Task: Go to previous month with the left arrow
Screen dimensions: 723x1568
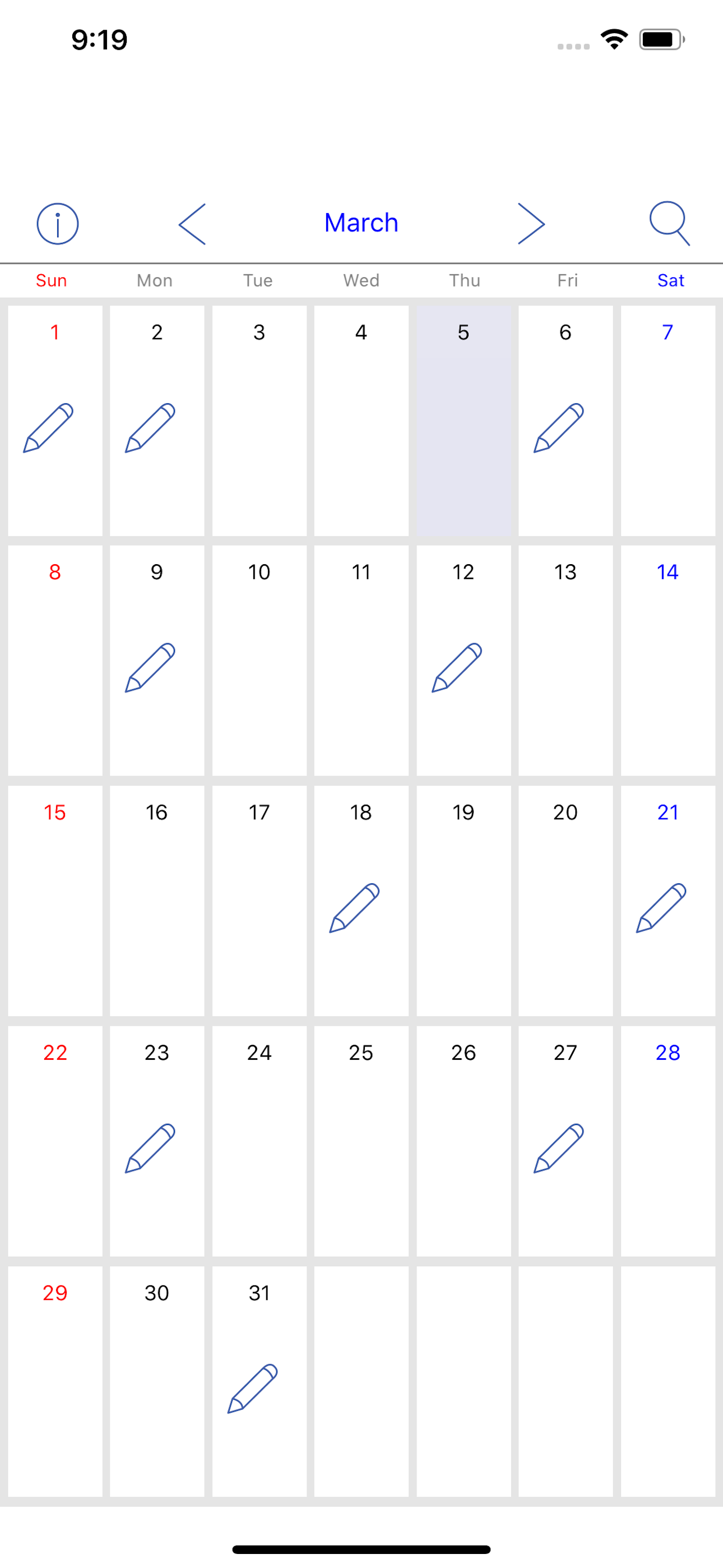Action: pyautogui.click(x=191, y=223)
